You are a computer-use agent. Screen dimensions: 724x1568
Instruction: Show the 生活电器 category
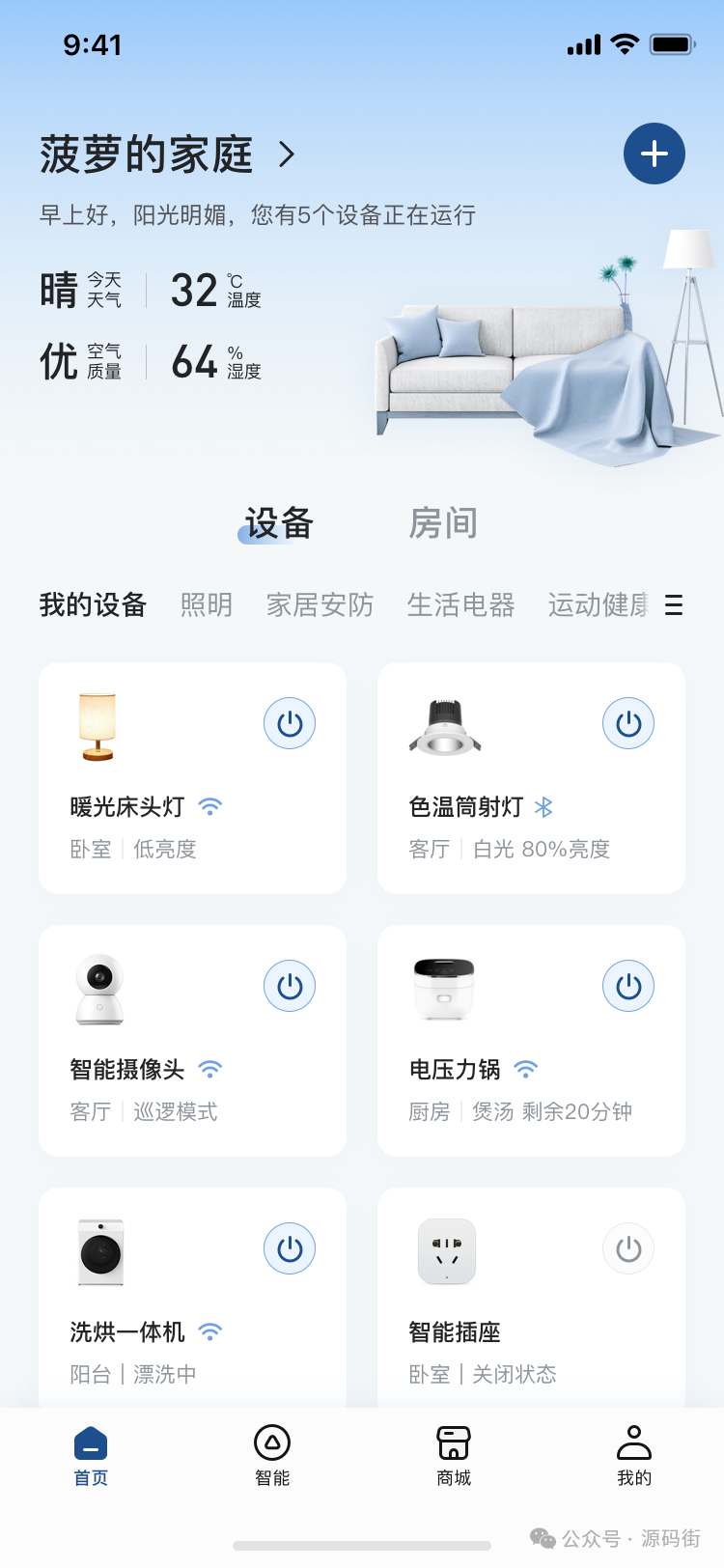[x=460, y=605]
